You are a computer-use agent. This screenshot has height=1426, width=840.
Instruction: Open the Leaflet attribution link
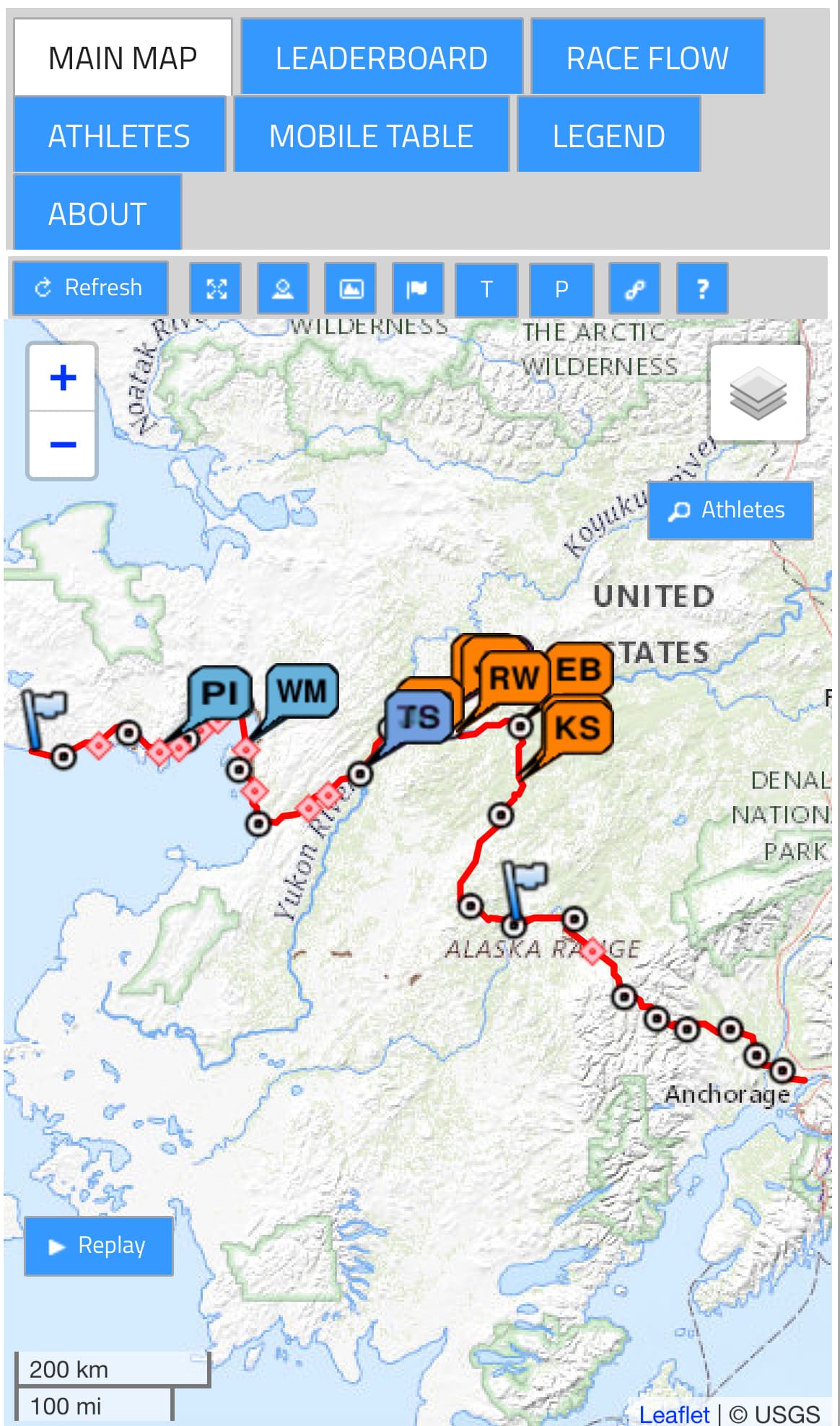(674, 1414)
